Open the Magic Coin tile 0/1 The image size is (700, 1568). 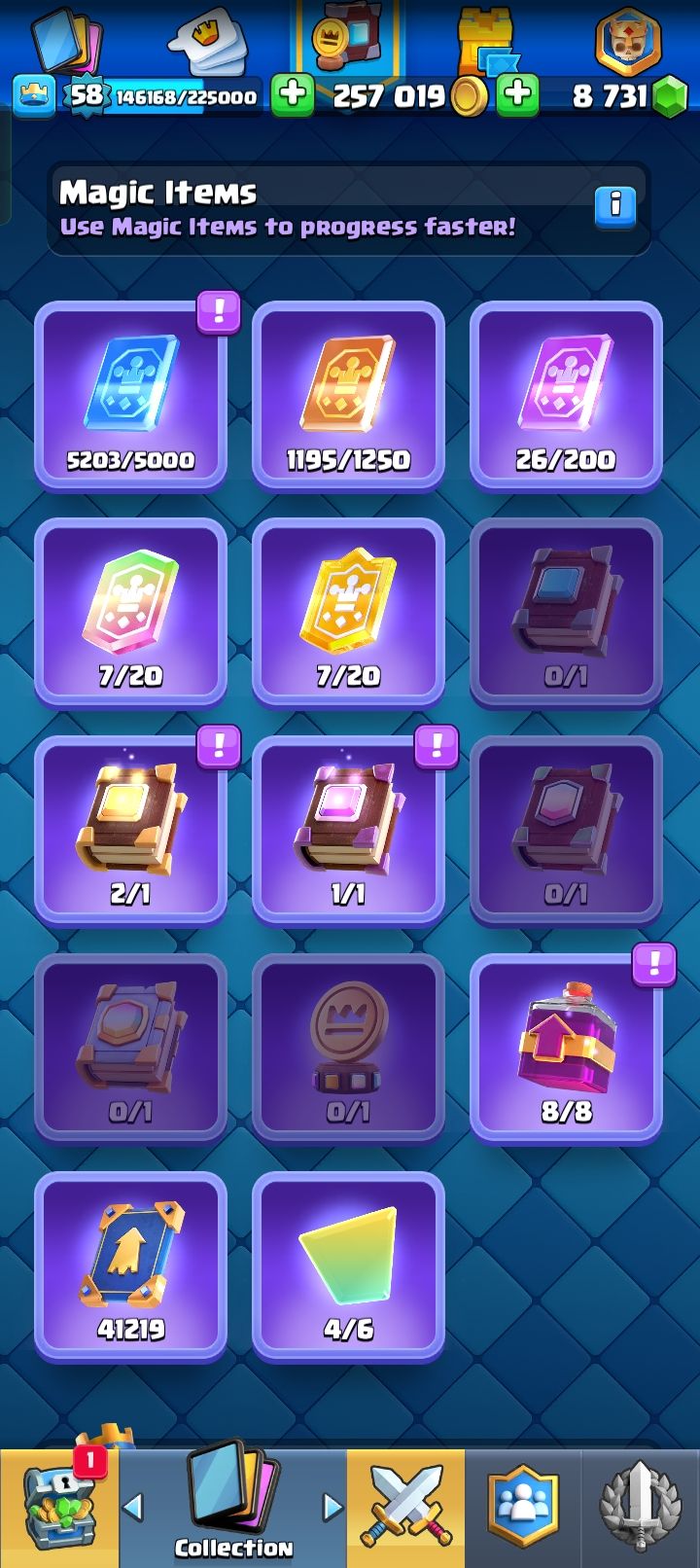348,1048
